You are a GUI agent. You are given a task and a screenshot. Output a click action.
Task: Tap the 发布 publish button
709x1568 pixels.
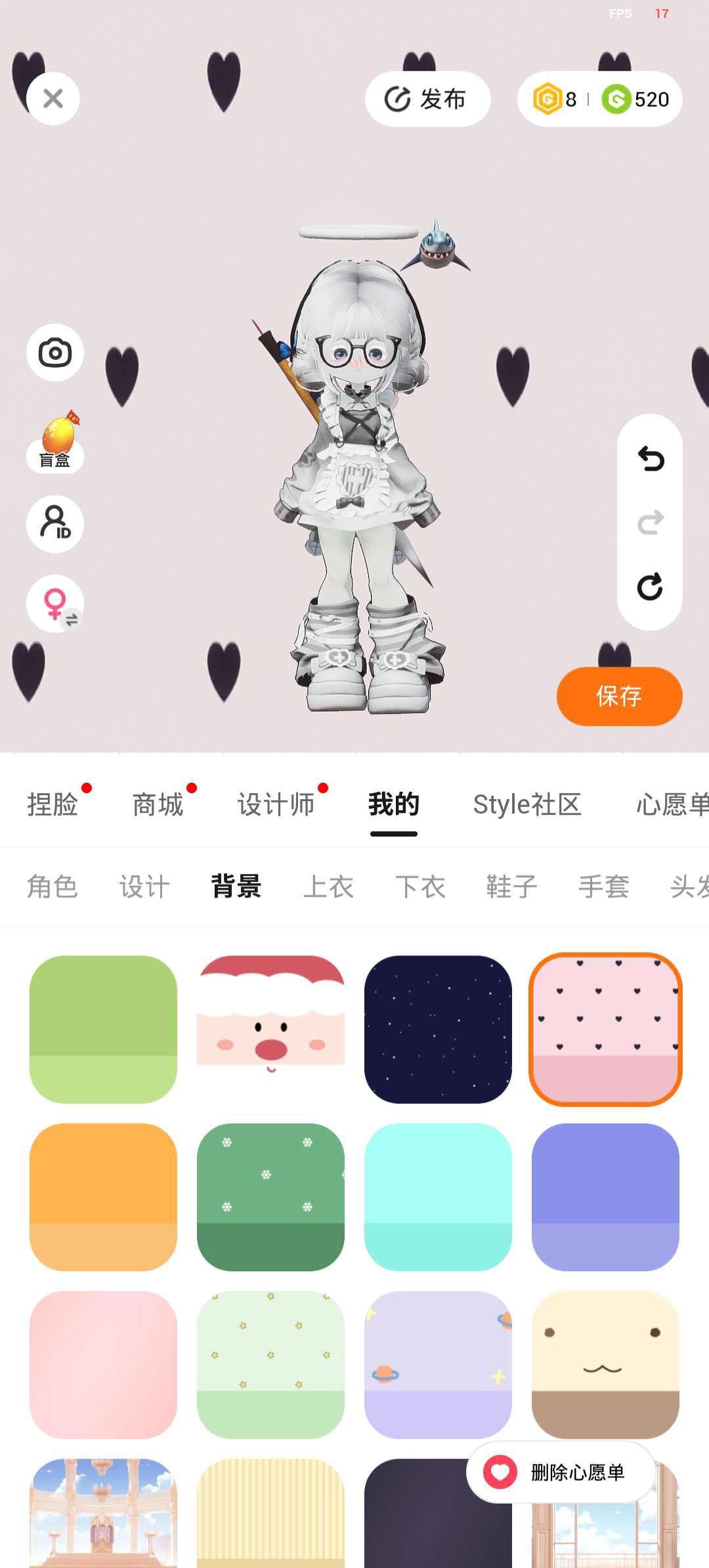[427, 99]
